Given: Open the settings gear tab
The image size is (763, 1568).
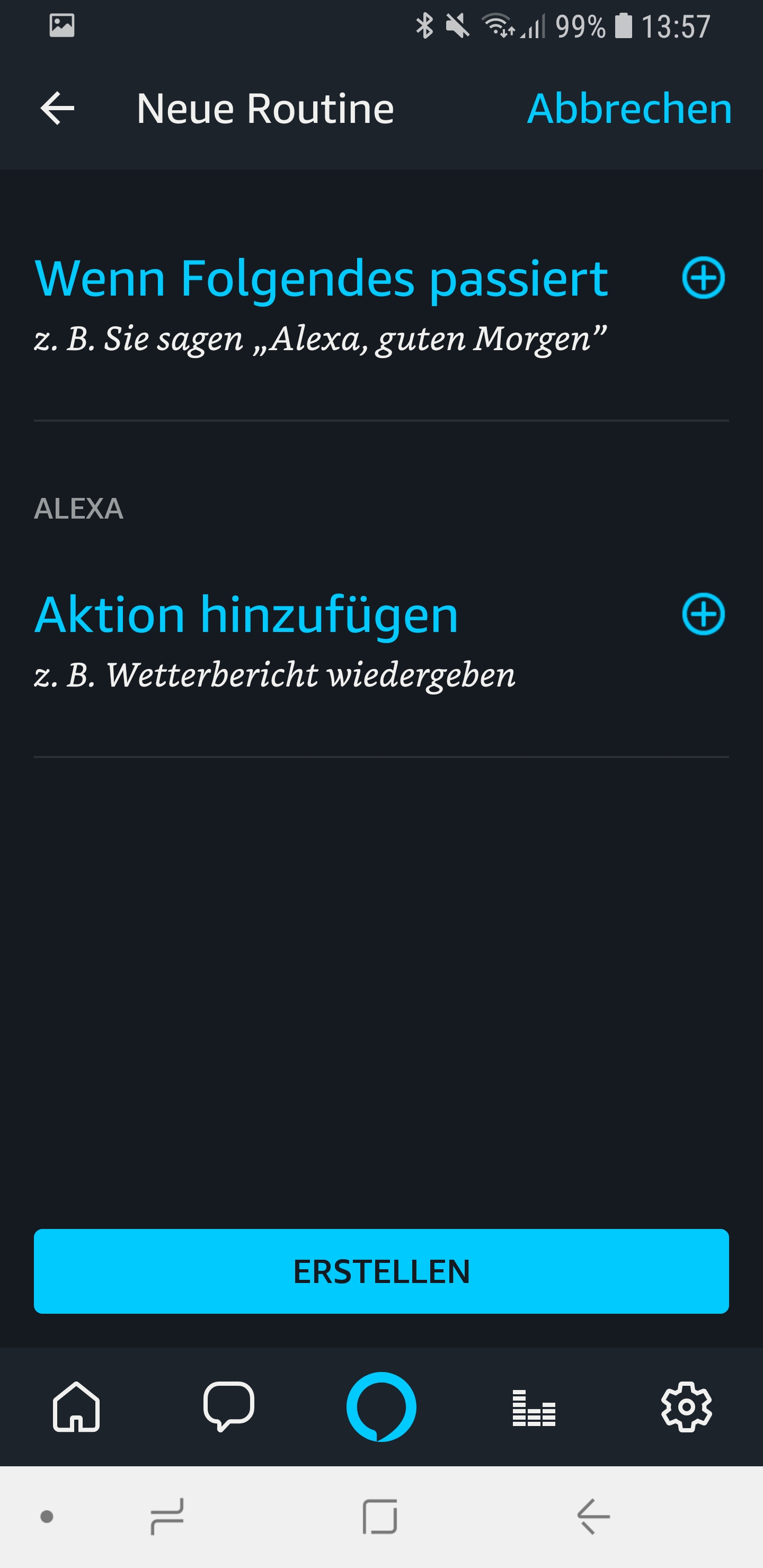Looking at the screenshot, I should [686, 1406].
